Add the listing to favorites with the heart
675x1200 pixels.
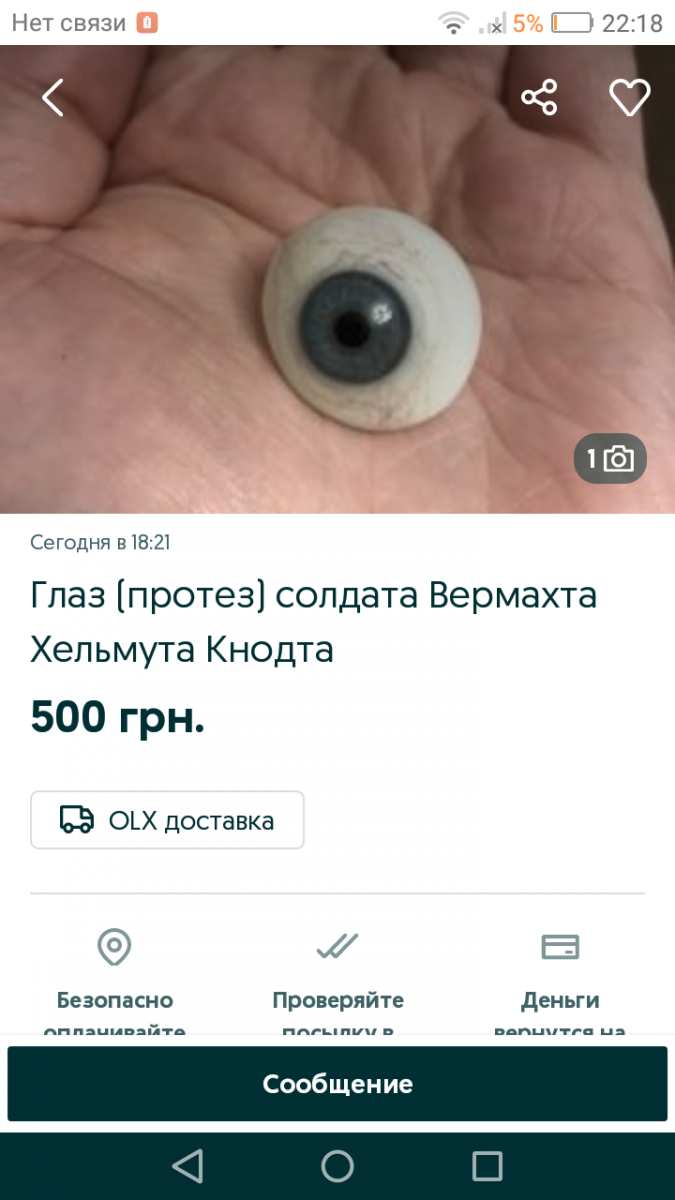click(x=629, y=97)
